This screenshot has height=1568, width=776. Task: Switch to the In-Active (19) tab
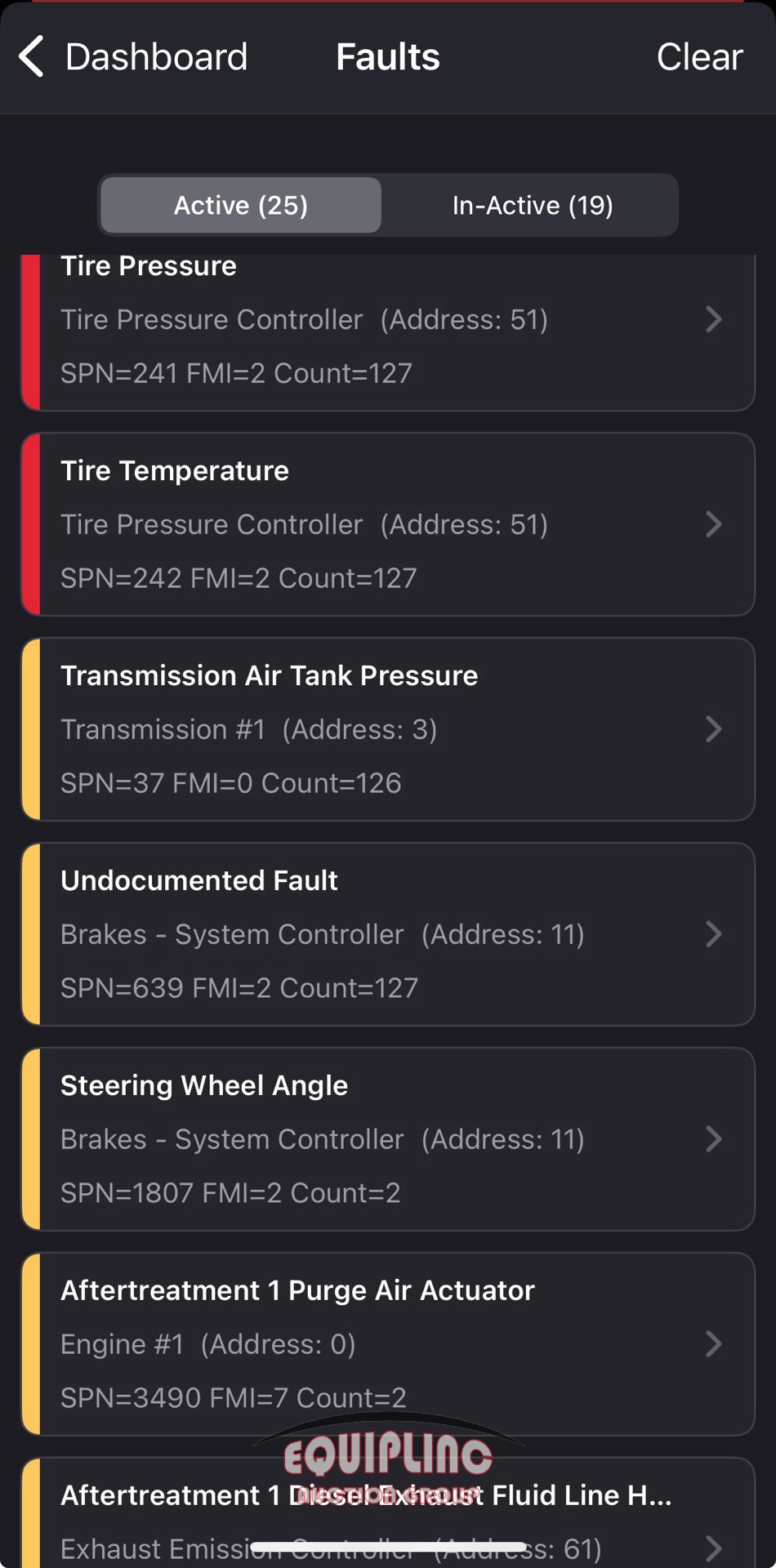point(532,205)
